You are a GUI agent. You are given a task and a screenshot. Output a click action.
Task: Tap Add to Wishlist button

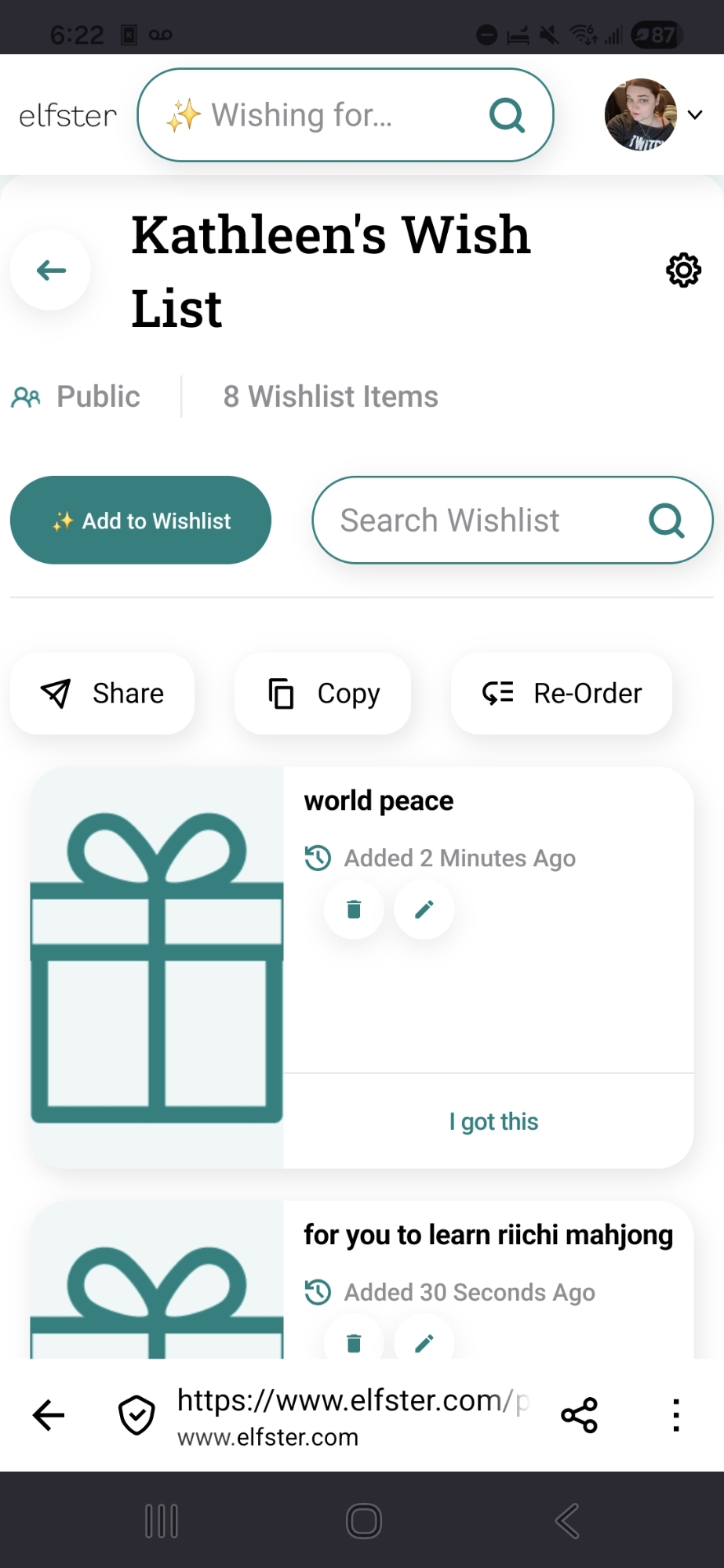tap(140, 521)
